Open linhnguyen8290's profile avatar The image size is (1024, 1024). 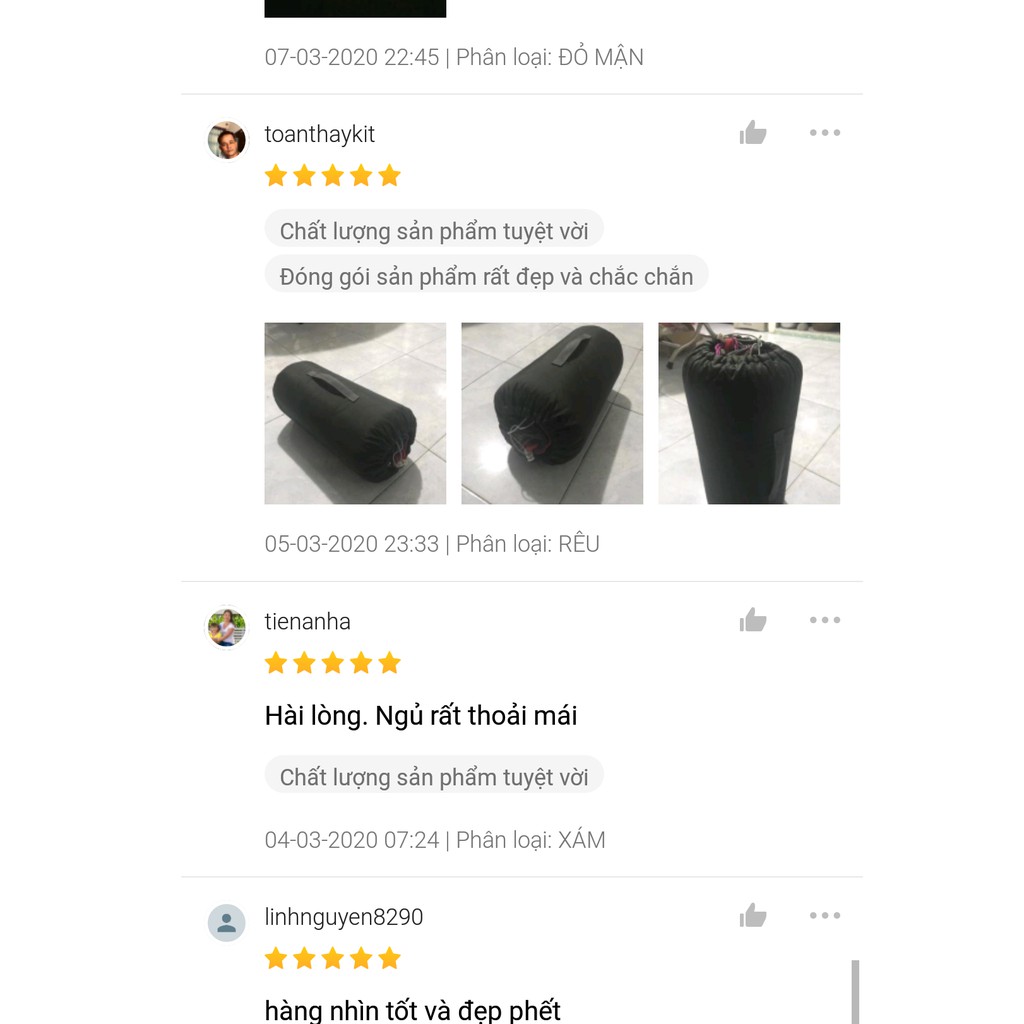click(x=227, y=923)
